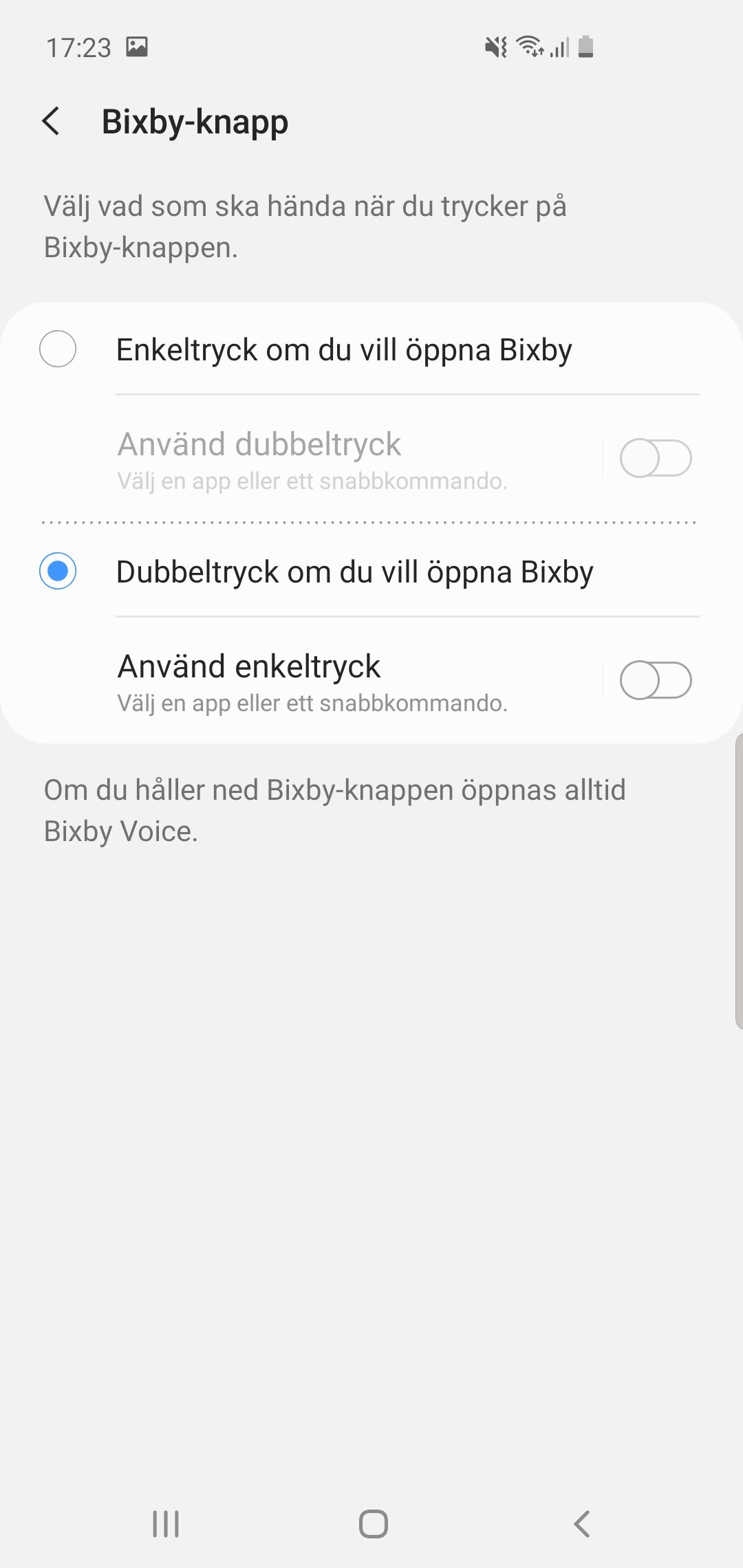Open recent apps from navigation bar
The width and height of the screenshot is (743, 1568).
tap(166, 1524)
